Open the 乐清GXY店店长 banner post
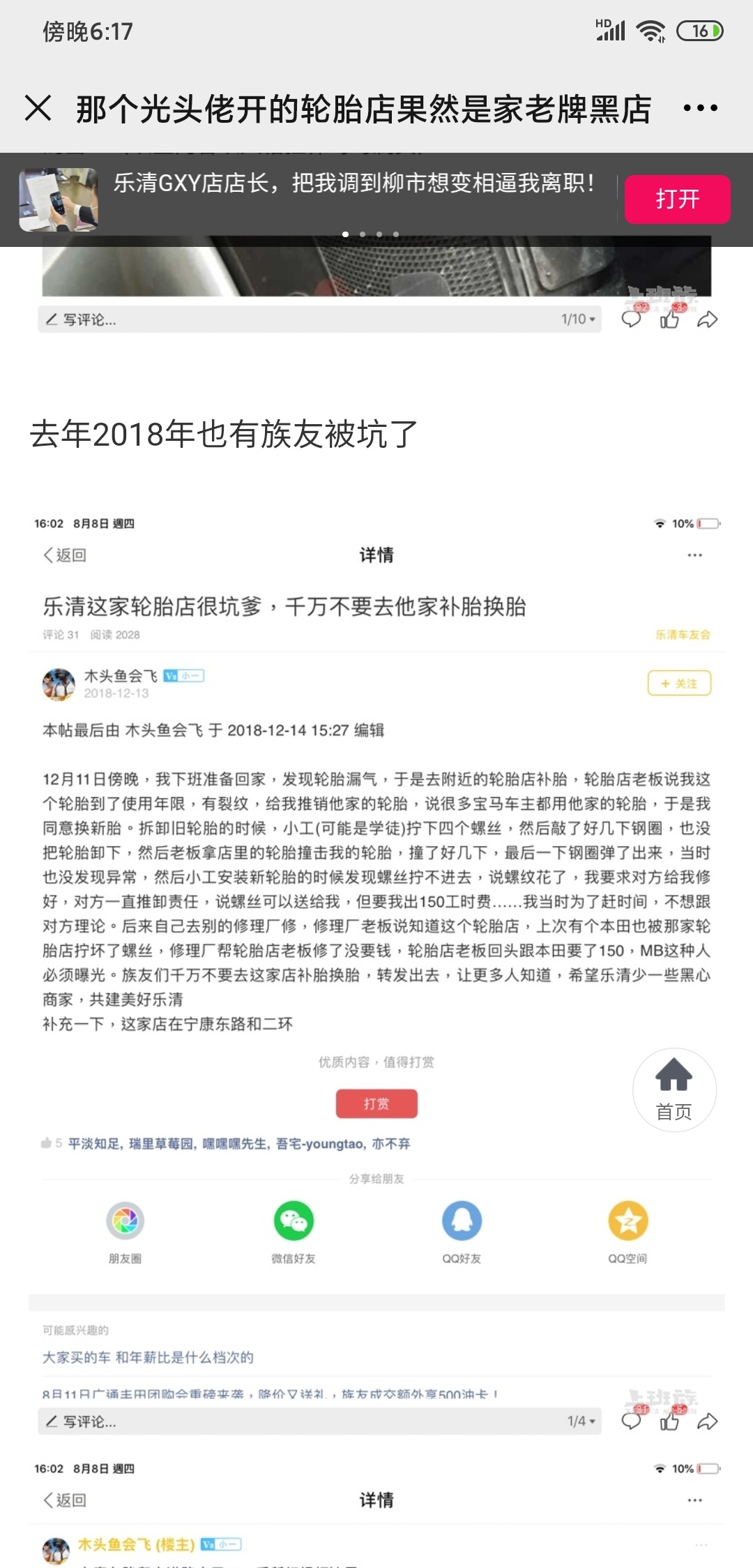753x1568 pixels. pyautogui.click(x=353, y=184)
